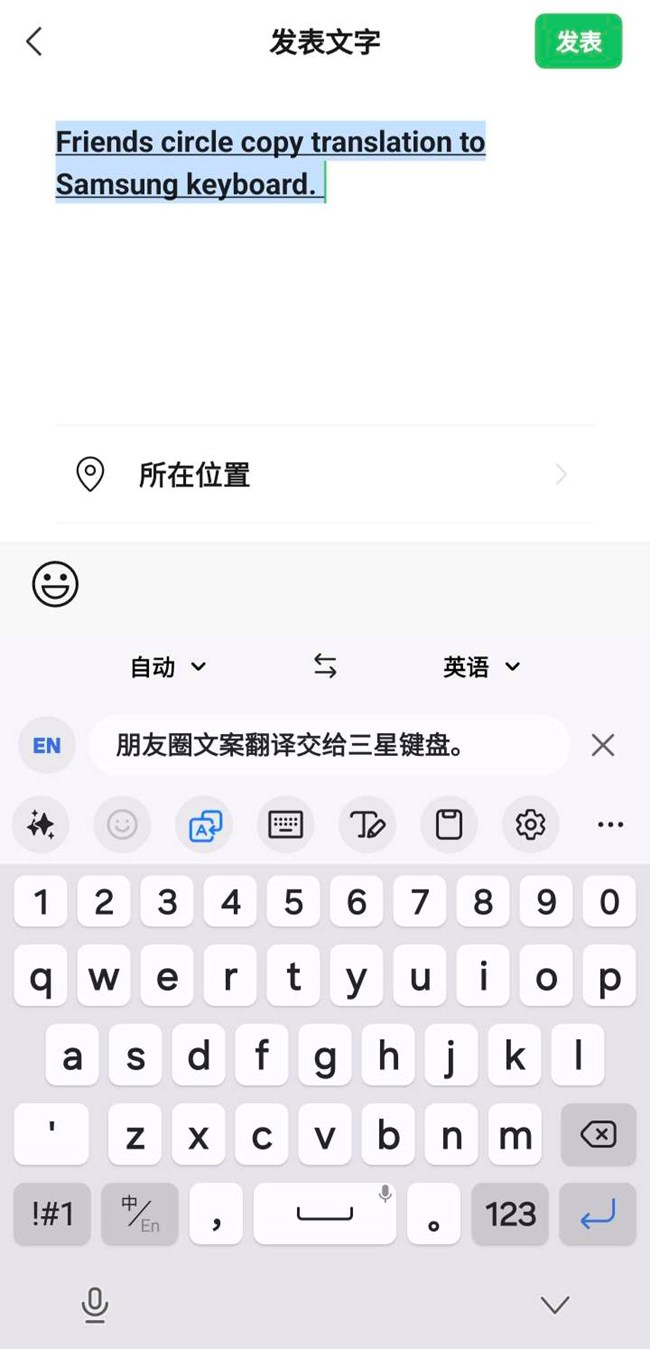The height and width of the screenshot is (1349, 650).
Task: Open the 所在位置 location row
Action: 324,475
